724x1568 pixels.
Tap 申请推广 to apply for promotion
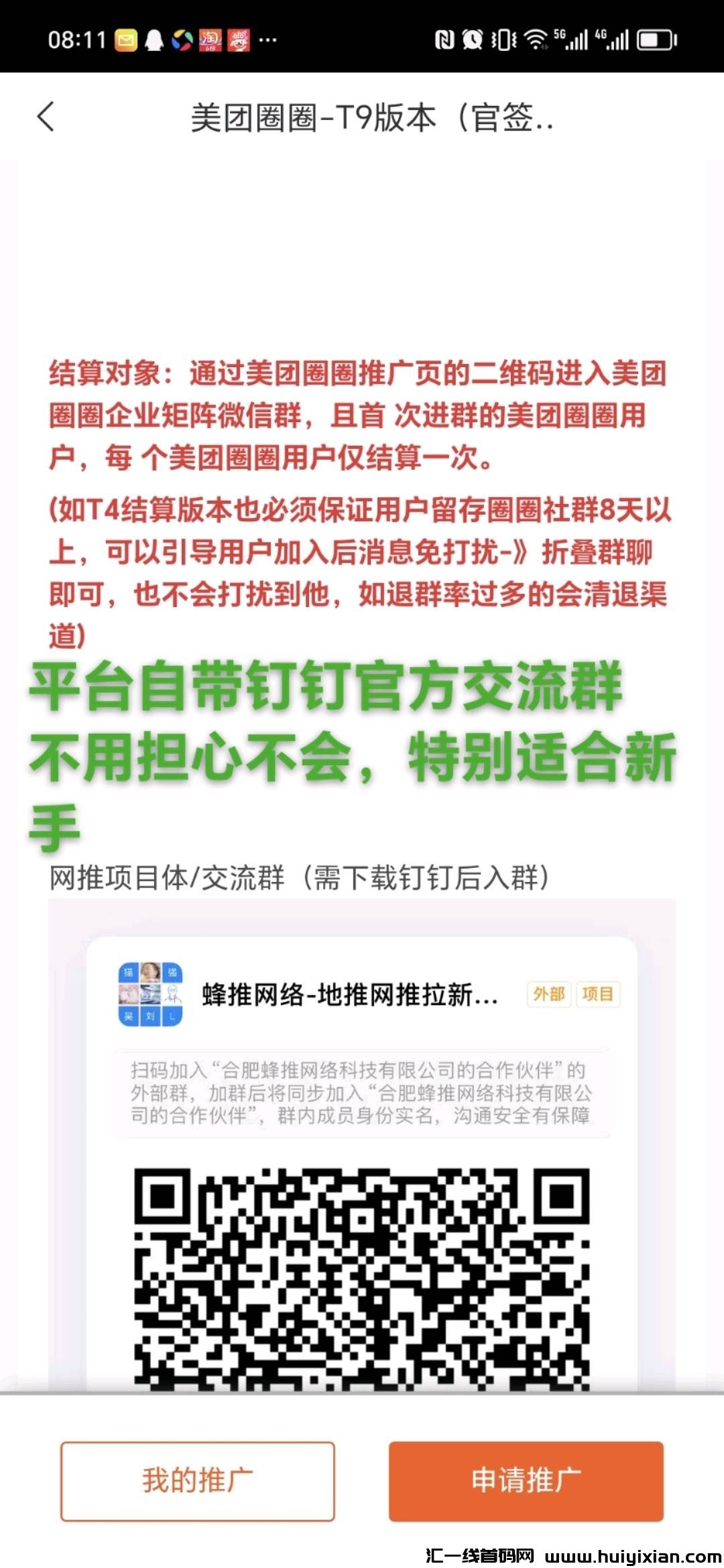coord(526,1481)
